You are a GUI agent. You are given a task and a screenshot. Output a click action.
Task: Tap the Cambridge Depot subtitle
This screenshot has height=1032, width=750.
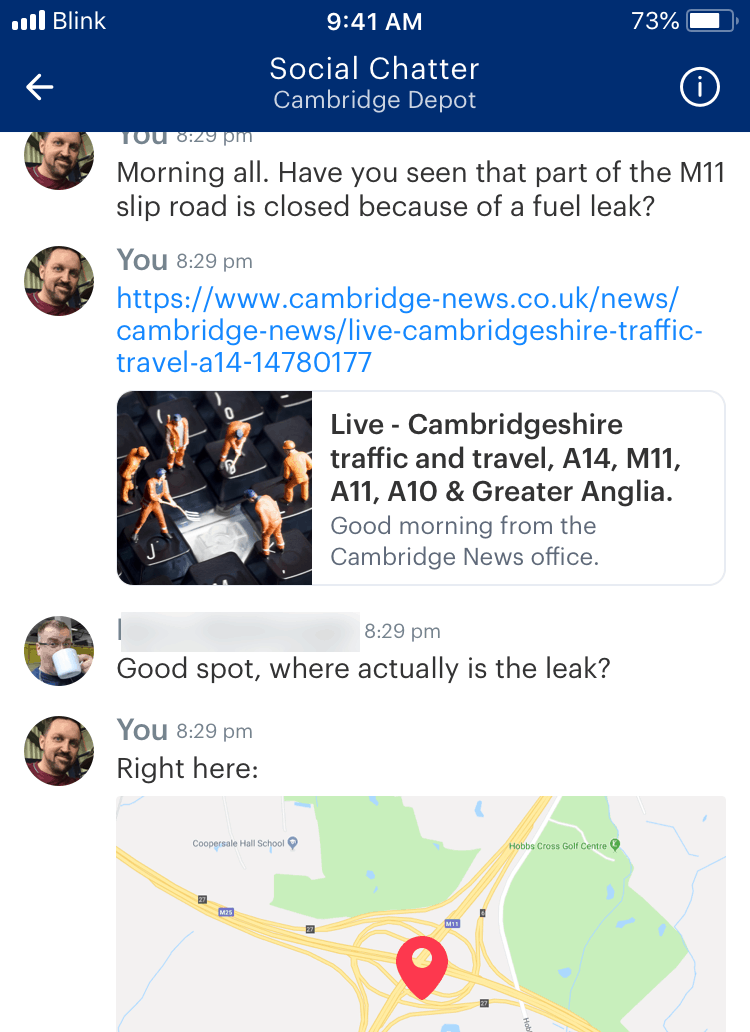[374, 100]
